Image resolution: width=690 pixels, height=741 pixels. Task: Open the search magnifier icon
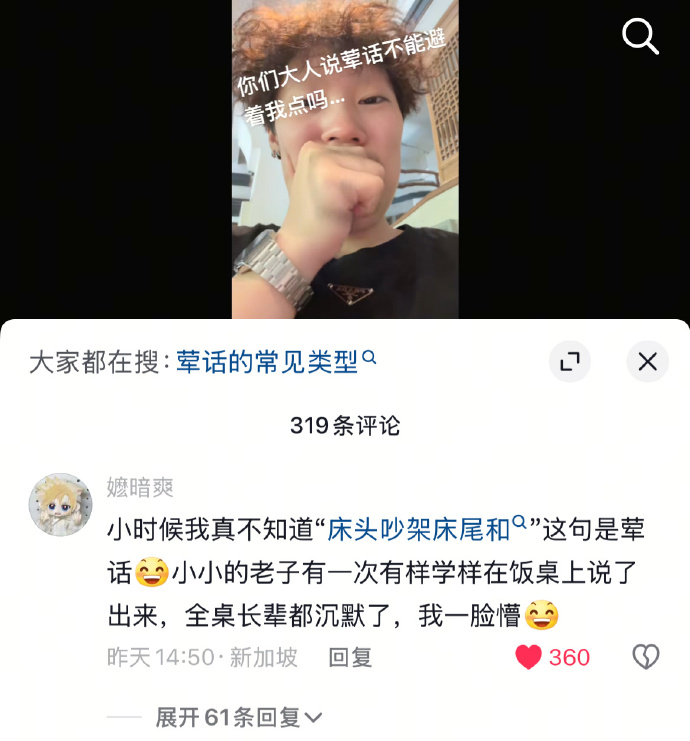640,37
